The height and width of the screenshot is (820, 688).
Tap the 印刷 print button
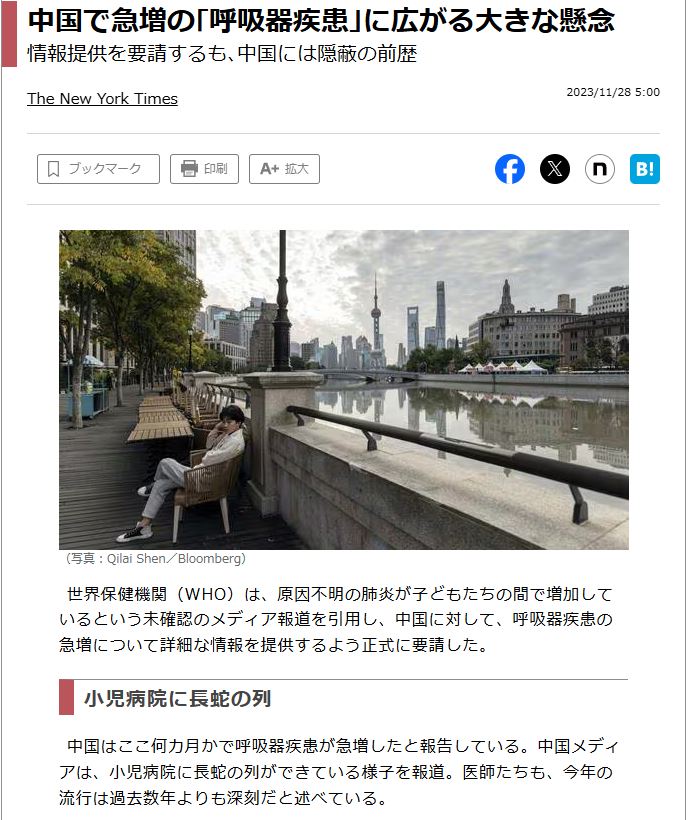point(204,169)
